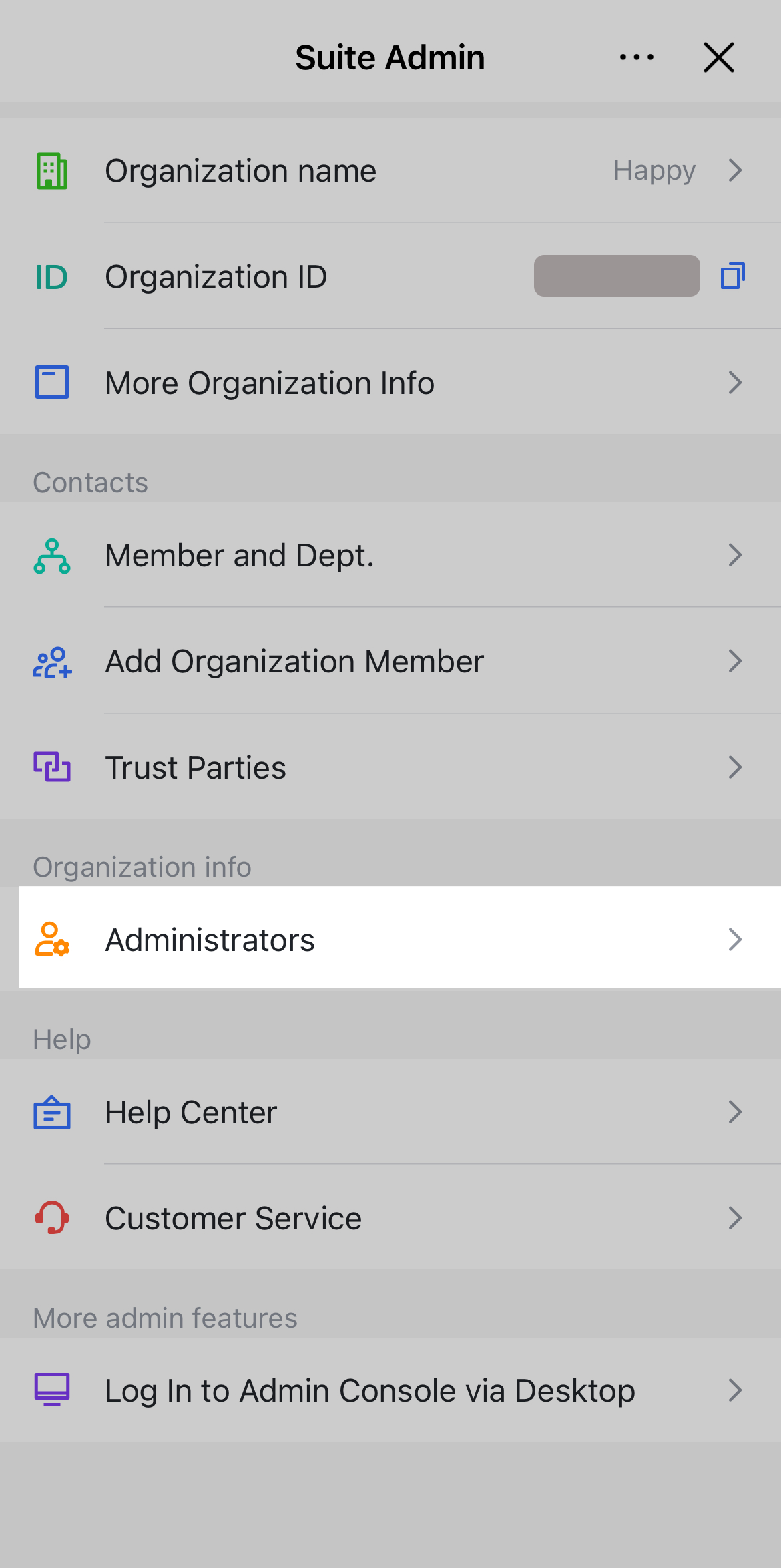781x1568 pixels.
Task: Click the Add Organization Member person-plus icon
Action: [52, 661]
